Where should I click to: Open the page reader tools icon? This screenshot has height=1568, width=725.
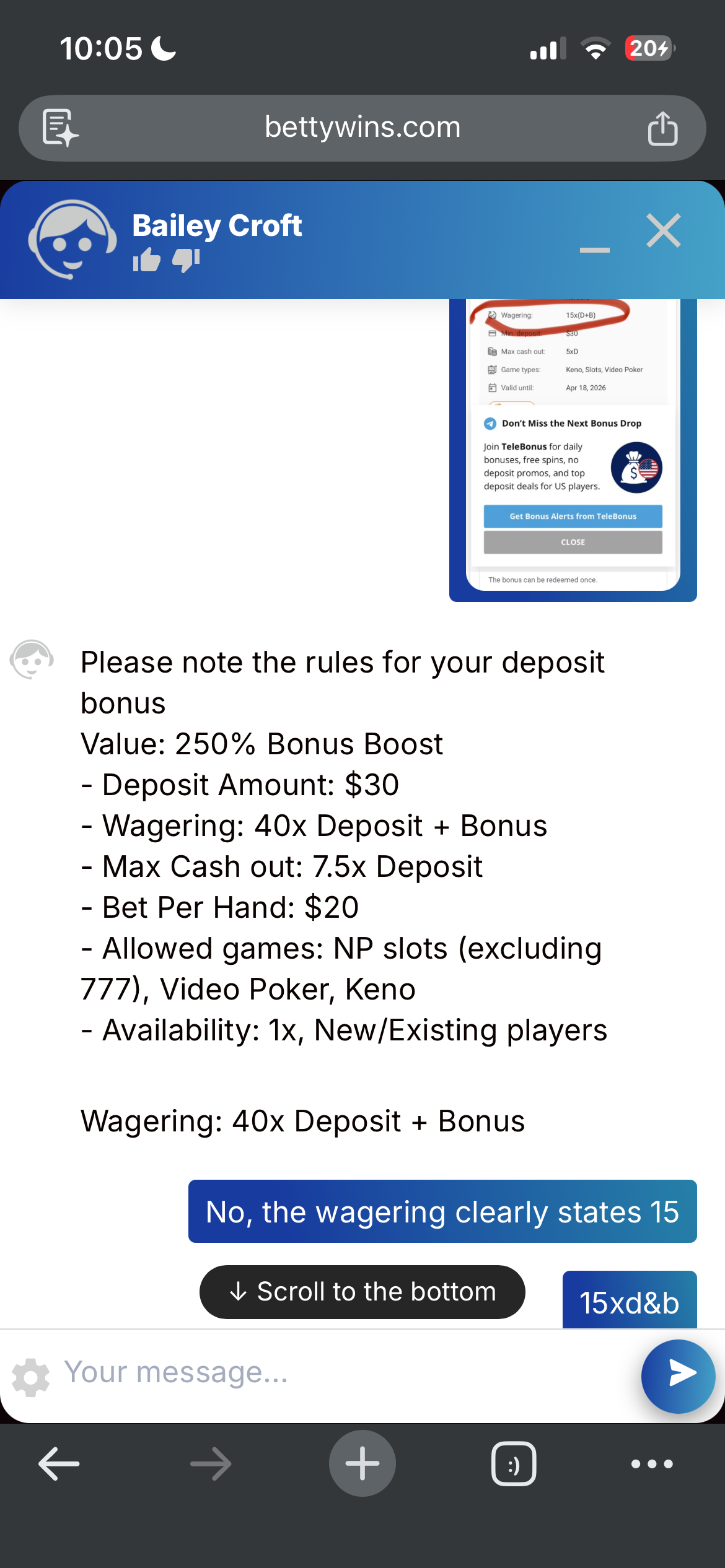coord(60,128)
